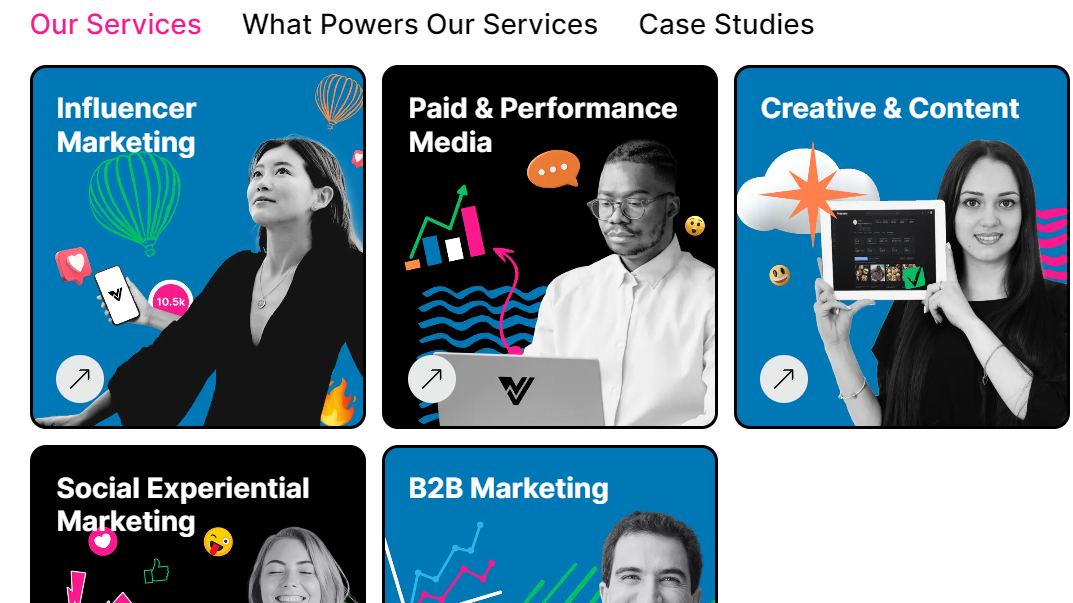
Task: Switch to the Case Studies tab
Action: point(726,24)
